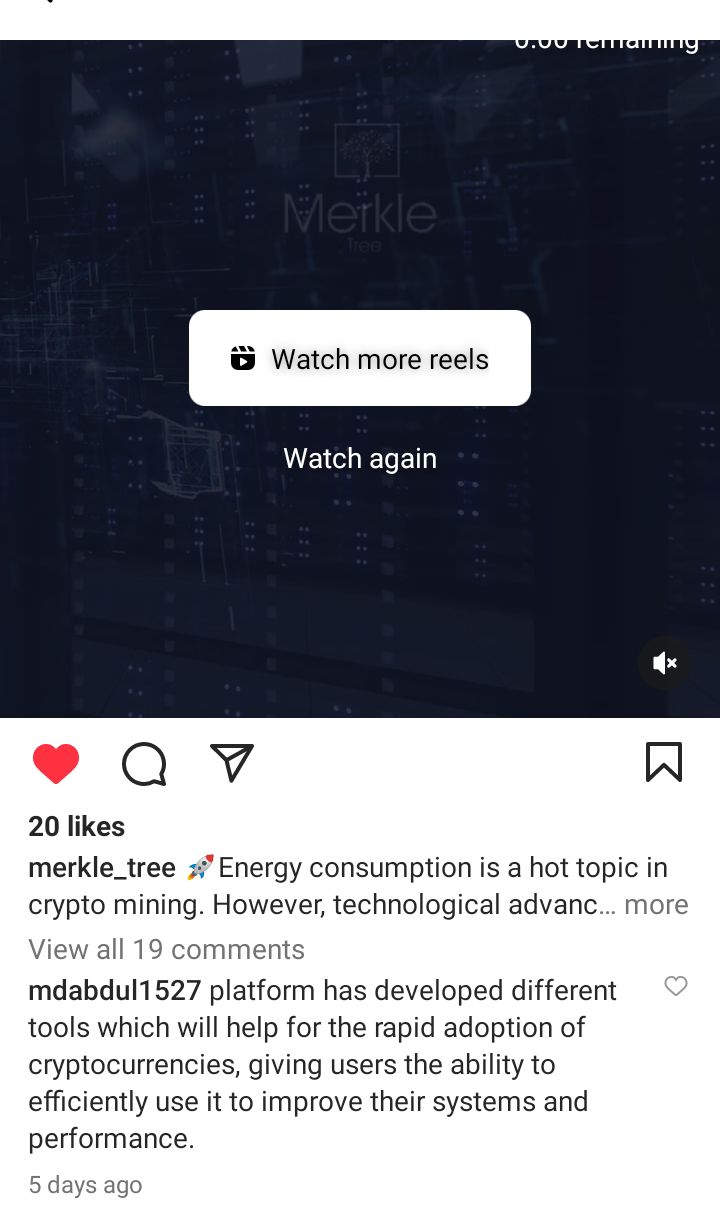
Task: Open merkle_tree profile from caption
Action: click(x=102, y=868)
